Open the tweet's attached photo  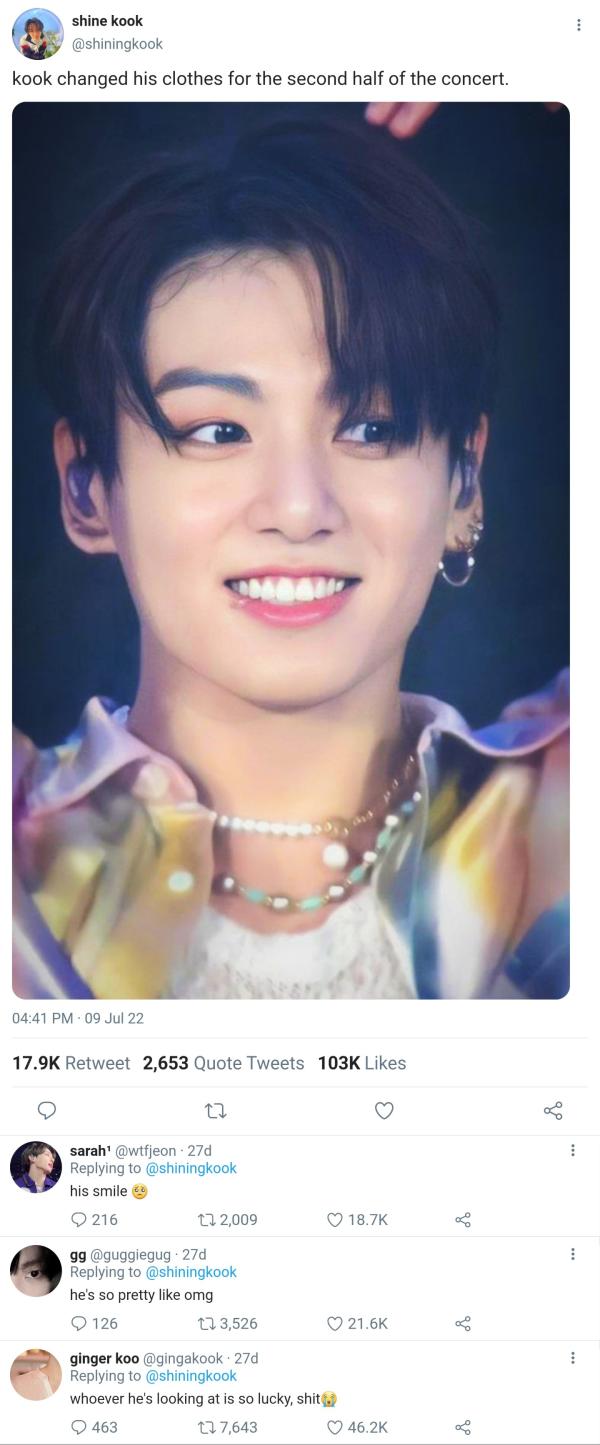(291, 550)
